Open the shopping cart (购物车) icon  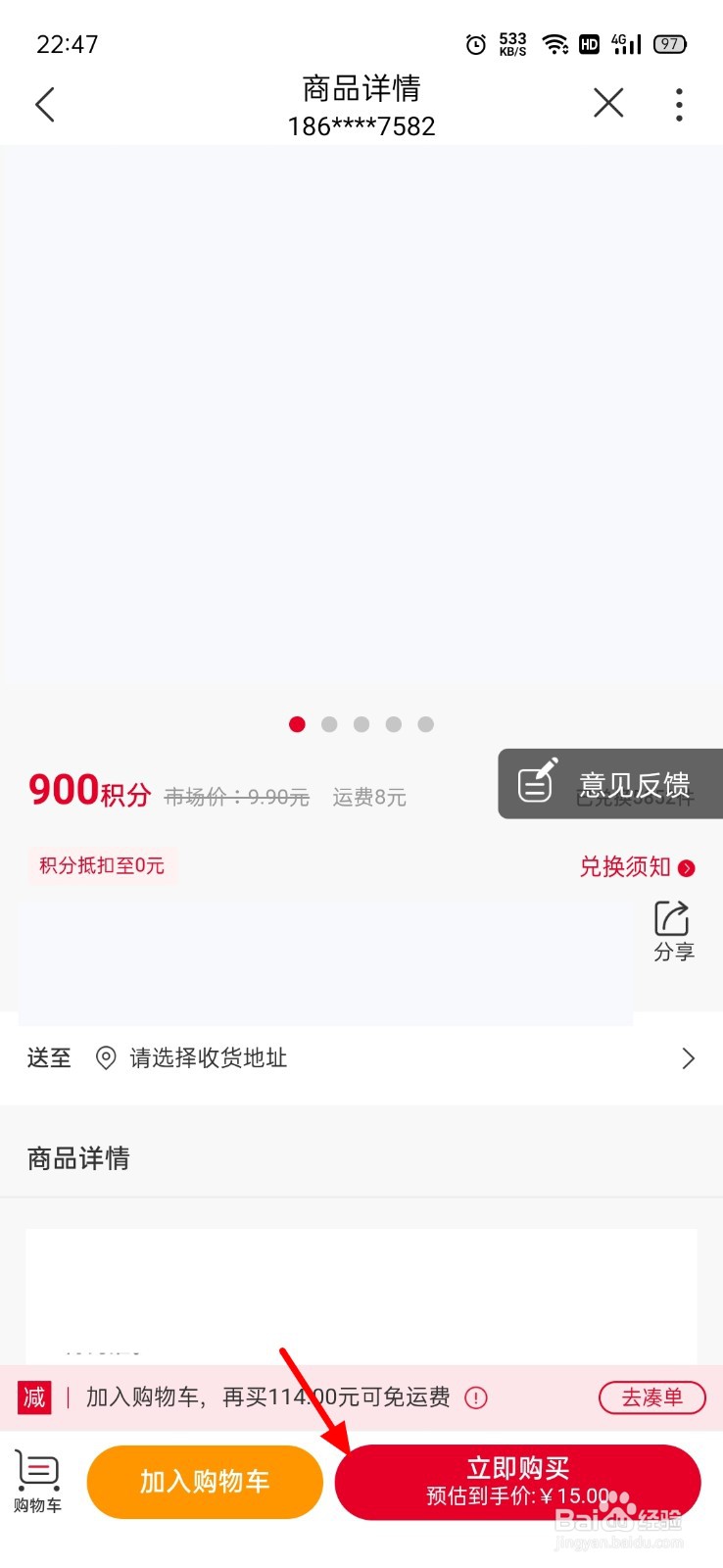[35, 1475]
